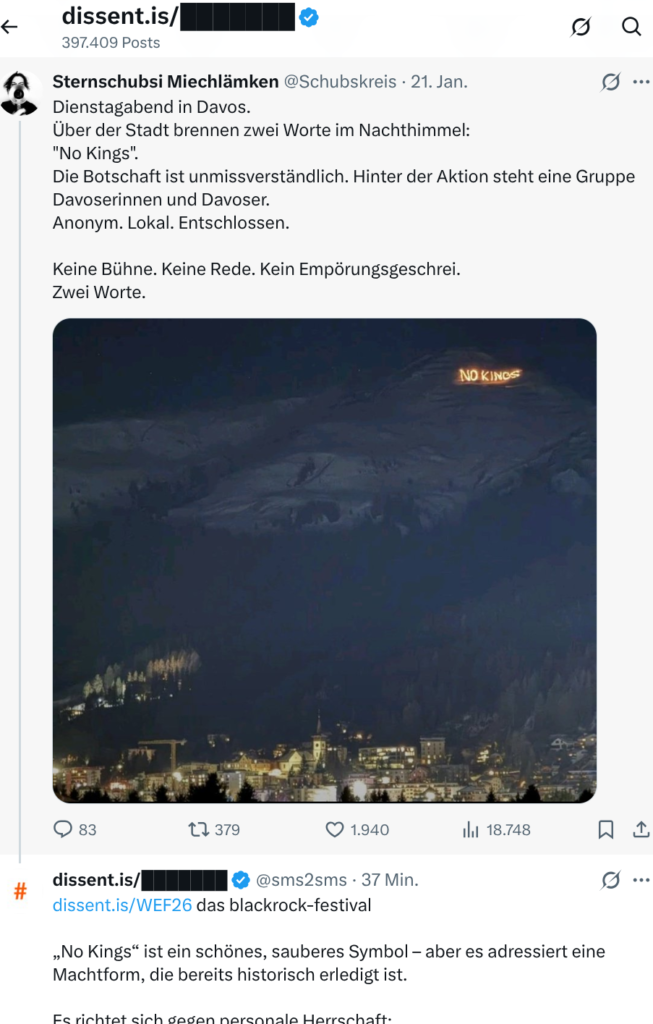Open the Grok icon in top bar

coord(580,27)
